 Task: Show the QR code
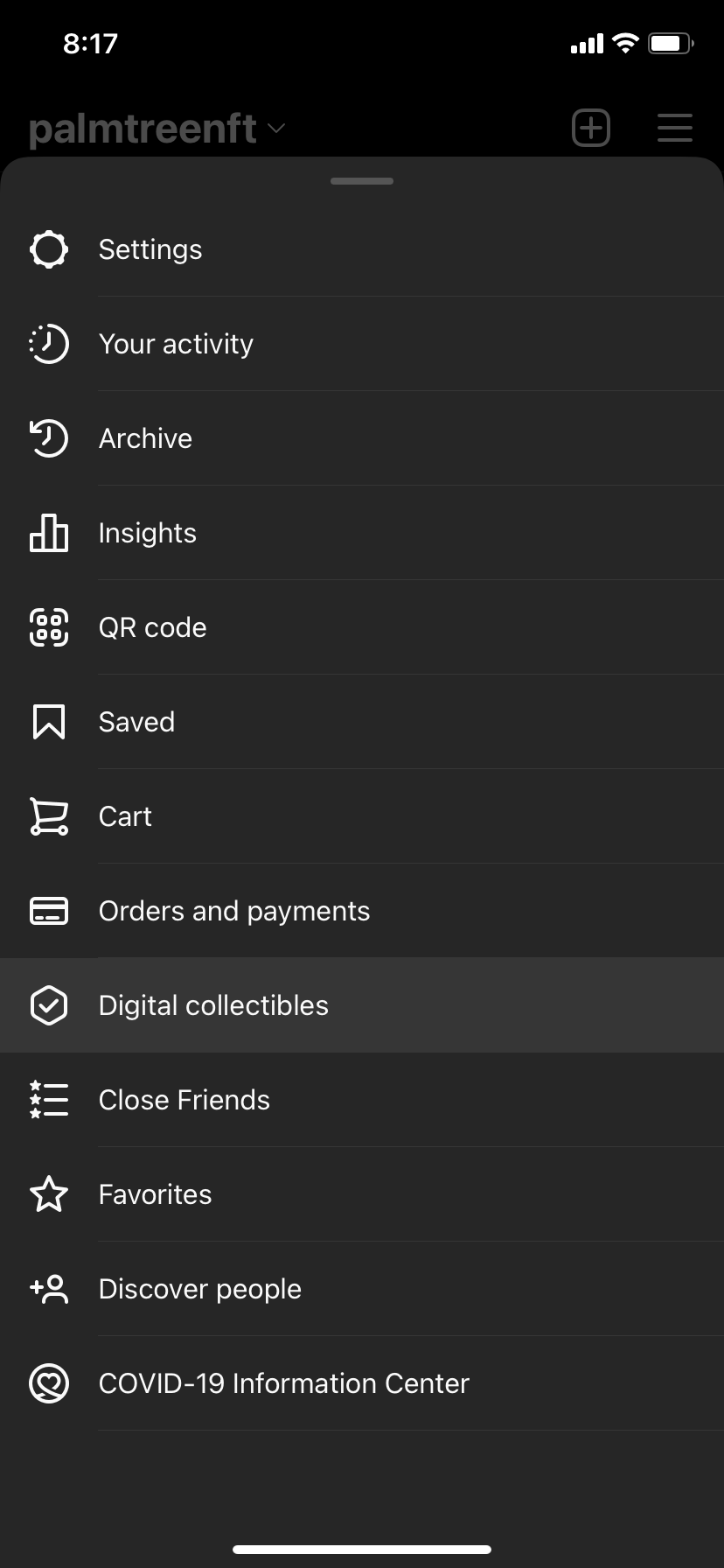pyautogui.click(x=152, y=627)
